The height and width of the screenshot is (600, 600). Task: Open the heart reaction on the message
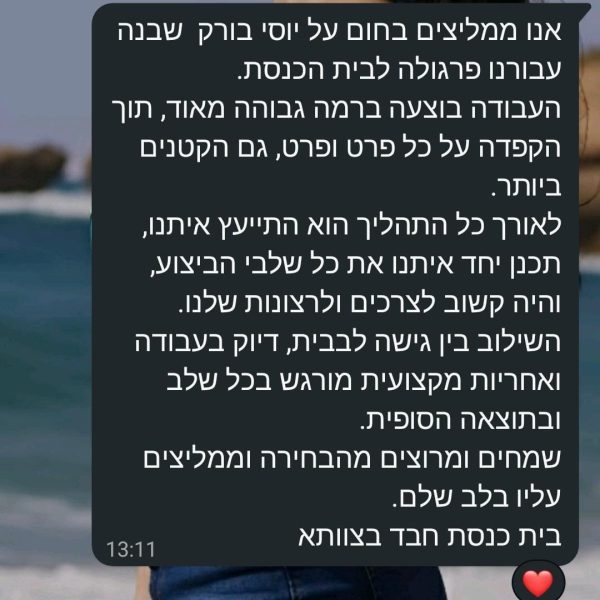coord(538,581)
